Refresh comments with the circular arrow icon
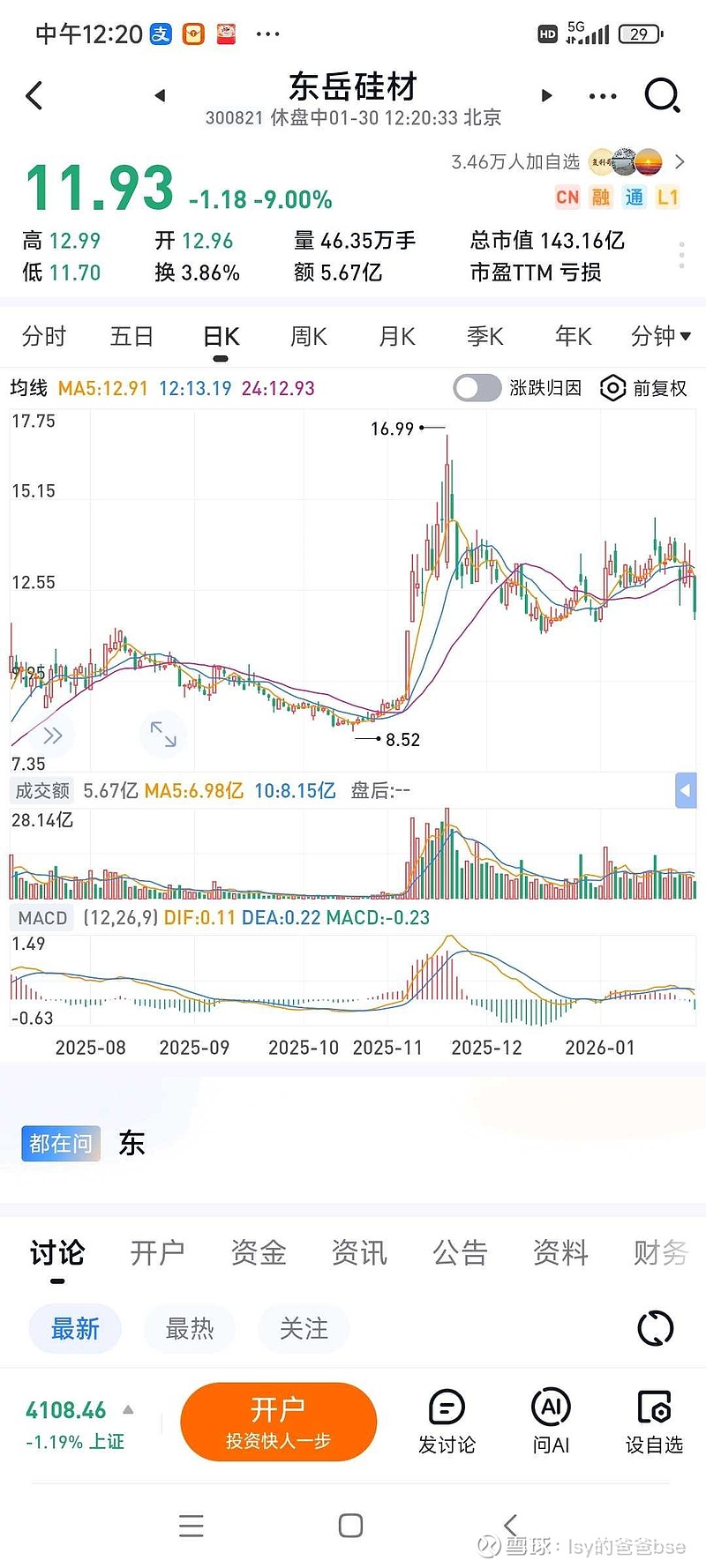 coord(654,1328)
